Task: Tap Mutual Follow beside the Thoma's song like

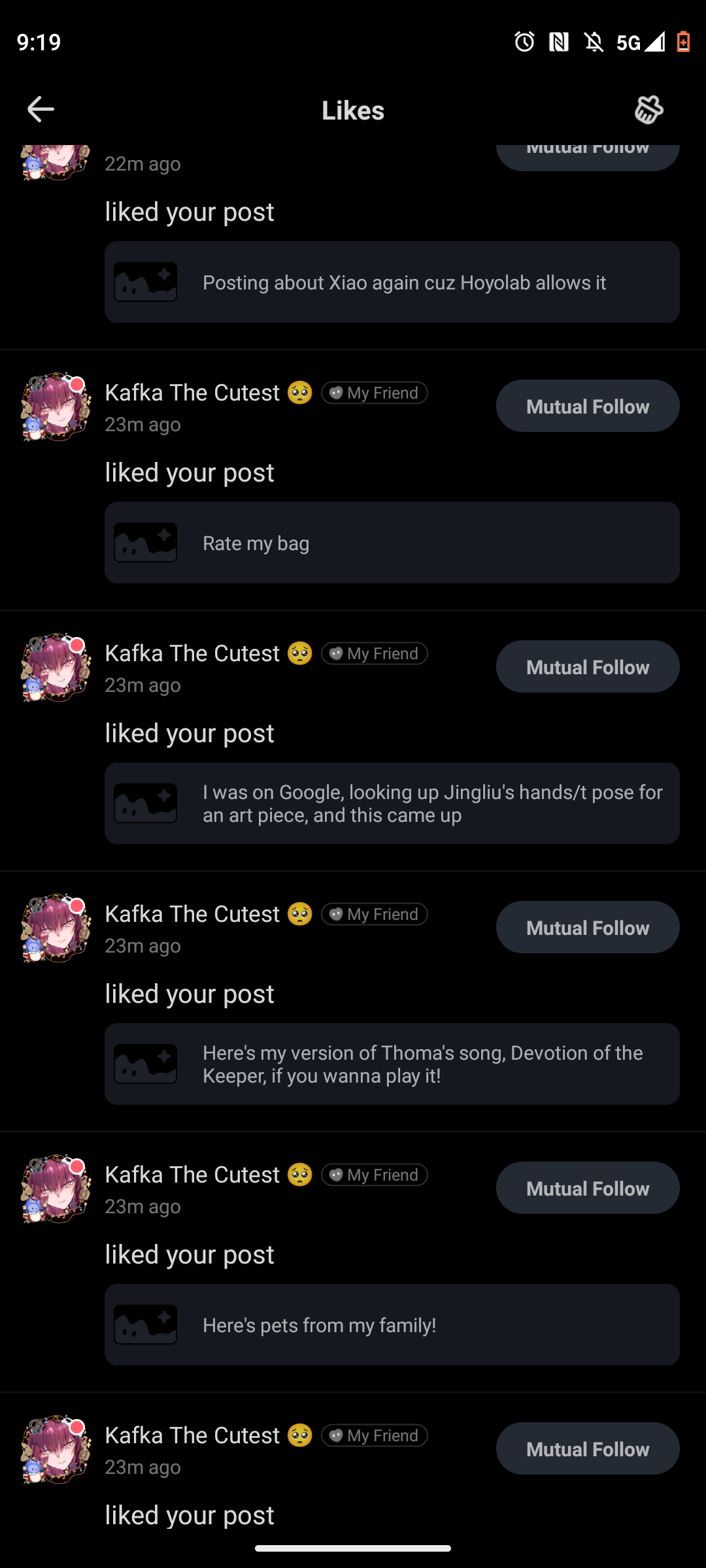Action: pyautogui.click(x=587, y=928)
